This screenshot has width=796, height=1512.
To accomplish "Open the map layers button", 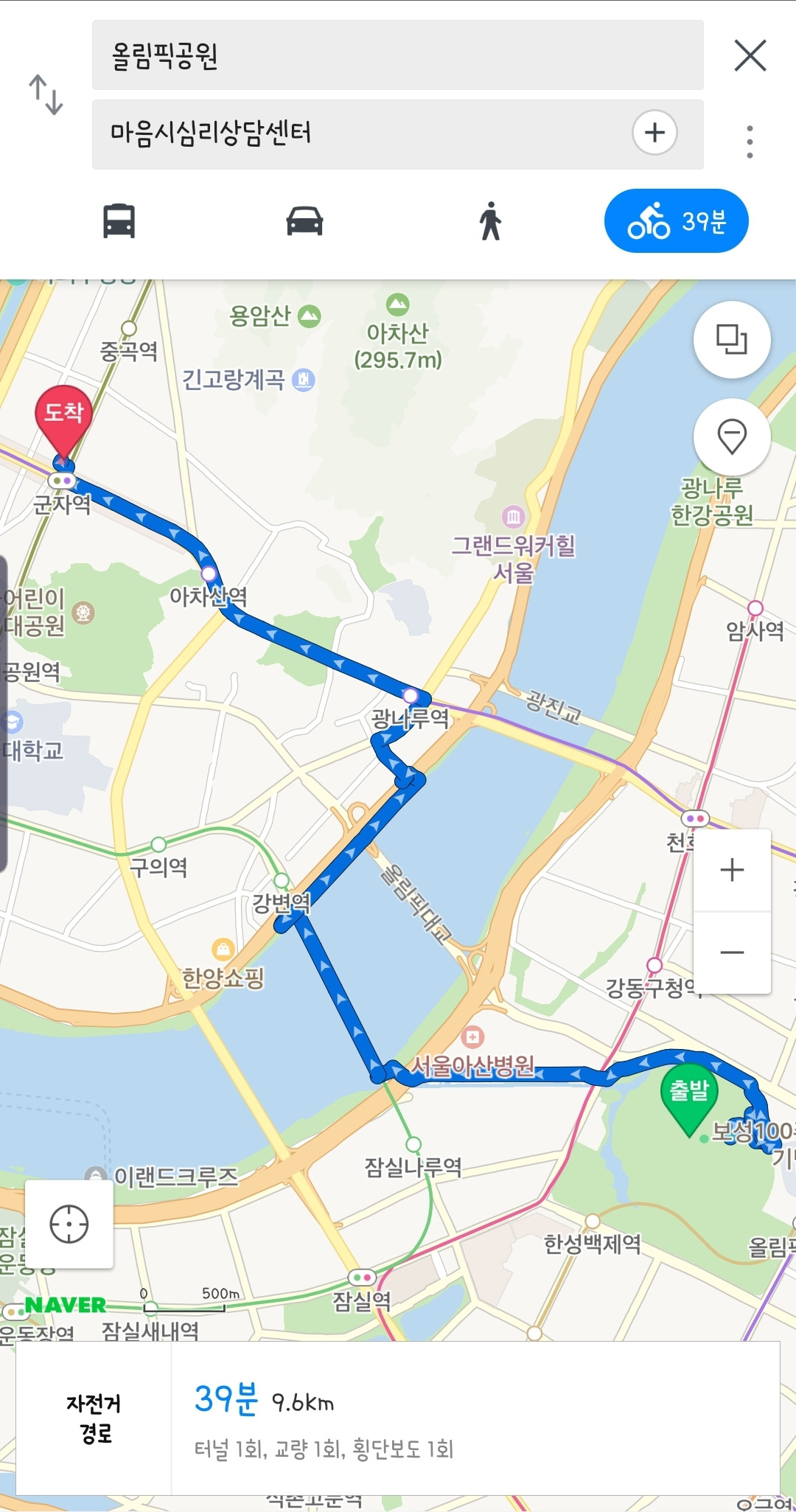I will (x=732, y=340).
